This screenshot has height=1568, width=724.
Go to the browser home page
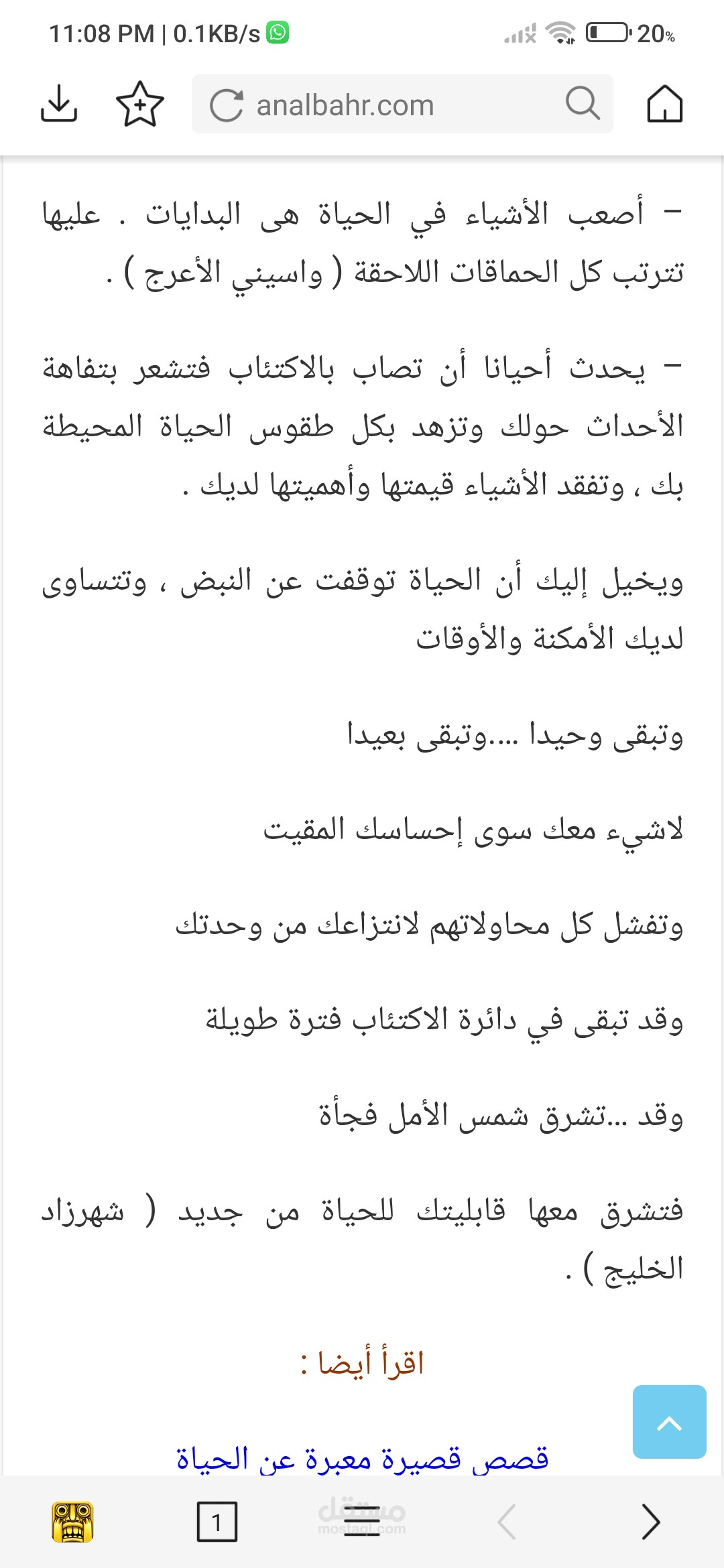[665, 104]
